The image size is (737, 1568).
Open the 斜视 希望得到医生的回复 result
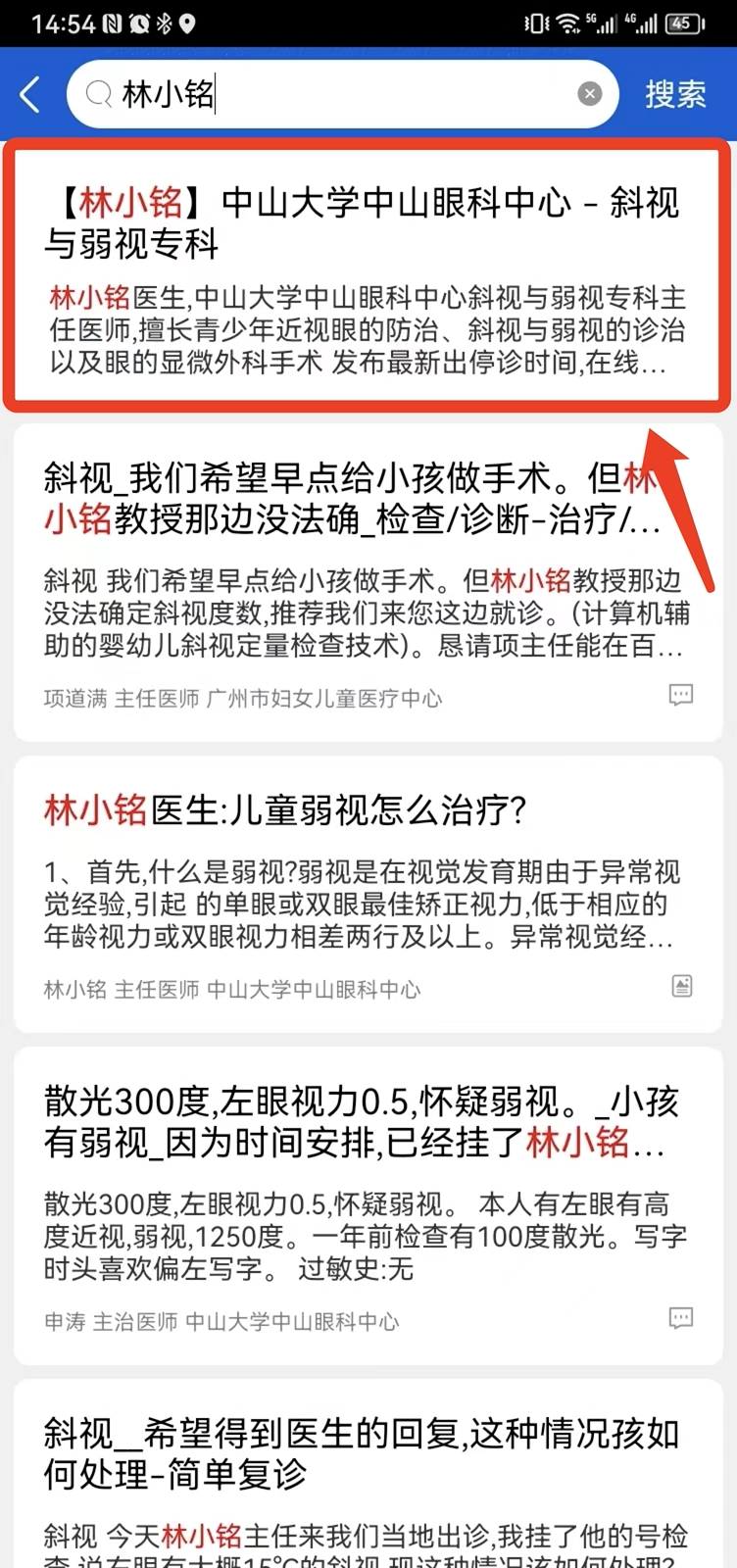(x=368, y=1474)
